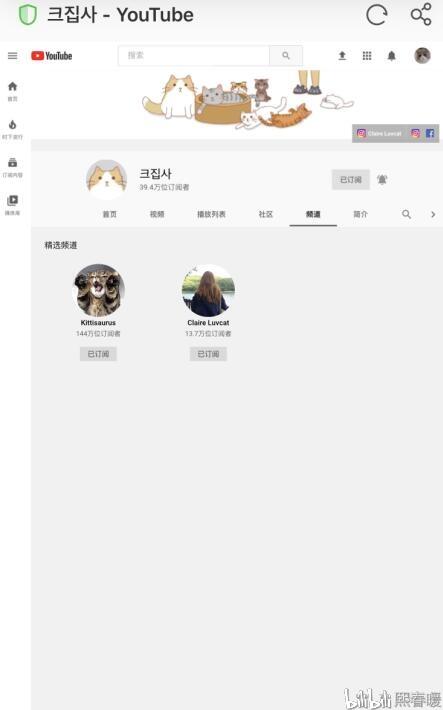This screenshot has width=443, height=710.
Task: Open Subscriptions in the sidebar
Action: [x=13, y=167]
